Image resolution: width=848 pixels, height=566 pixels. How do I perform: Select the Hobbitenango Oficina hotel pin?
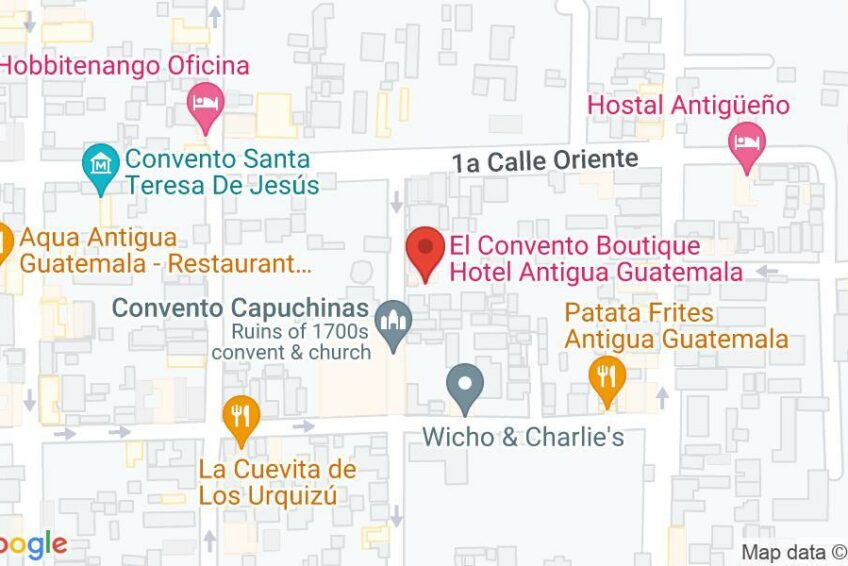coord(206,107)
